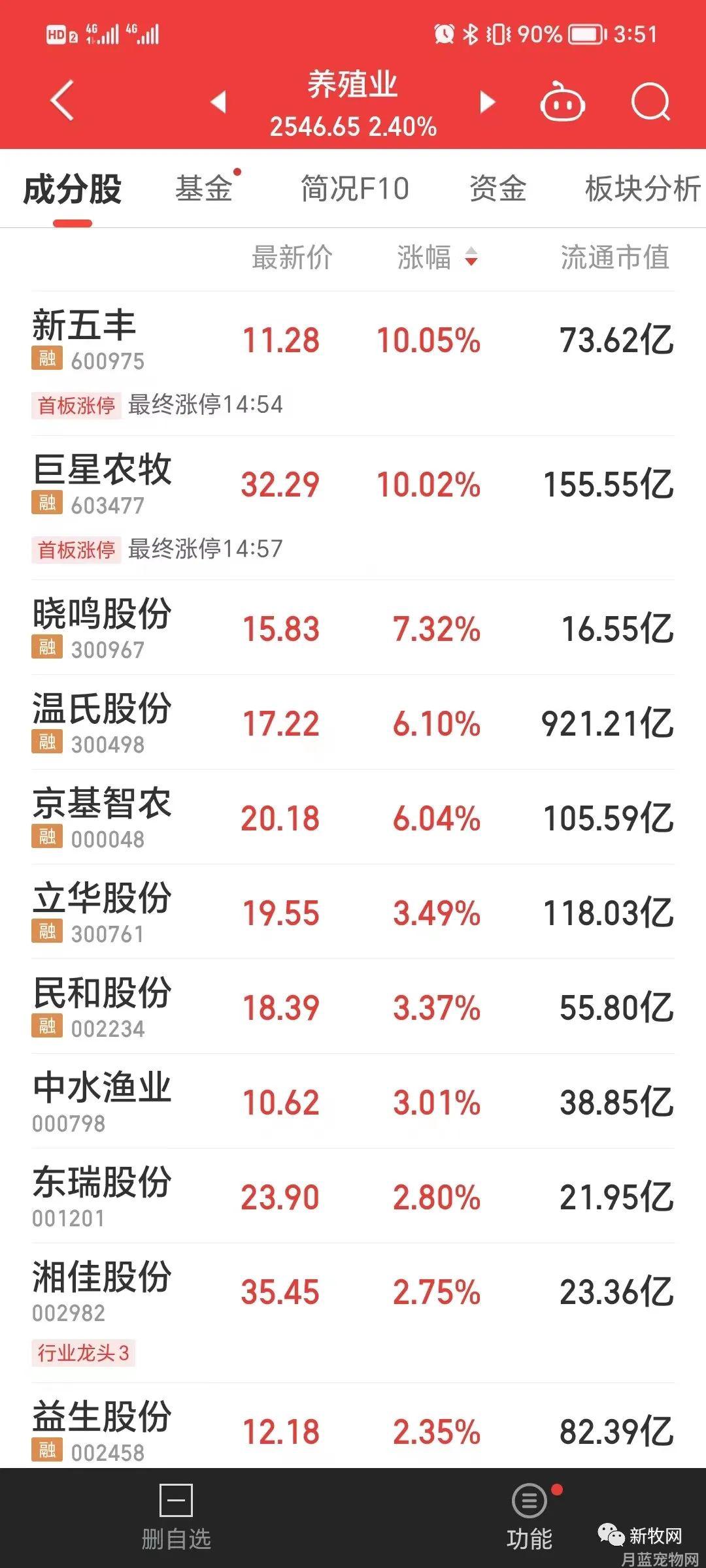Go back using the header arrow
706x1568 pixels.
62,101
